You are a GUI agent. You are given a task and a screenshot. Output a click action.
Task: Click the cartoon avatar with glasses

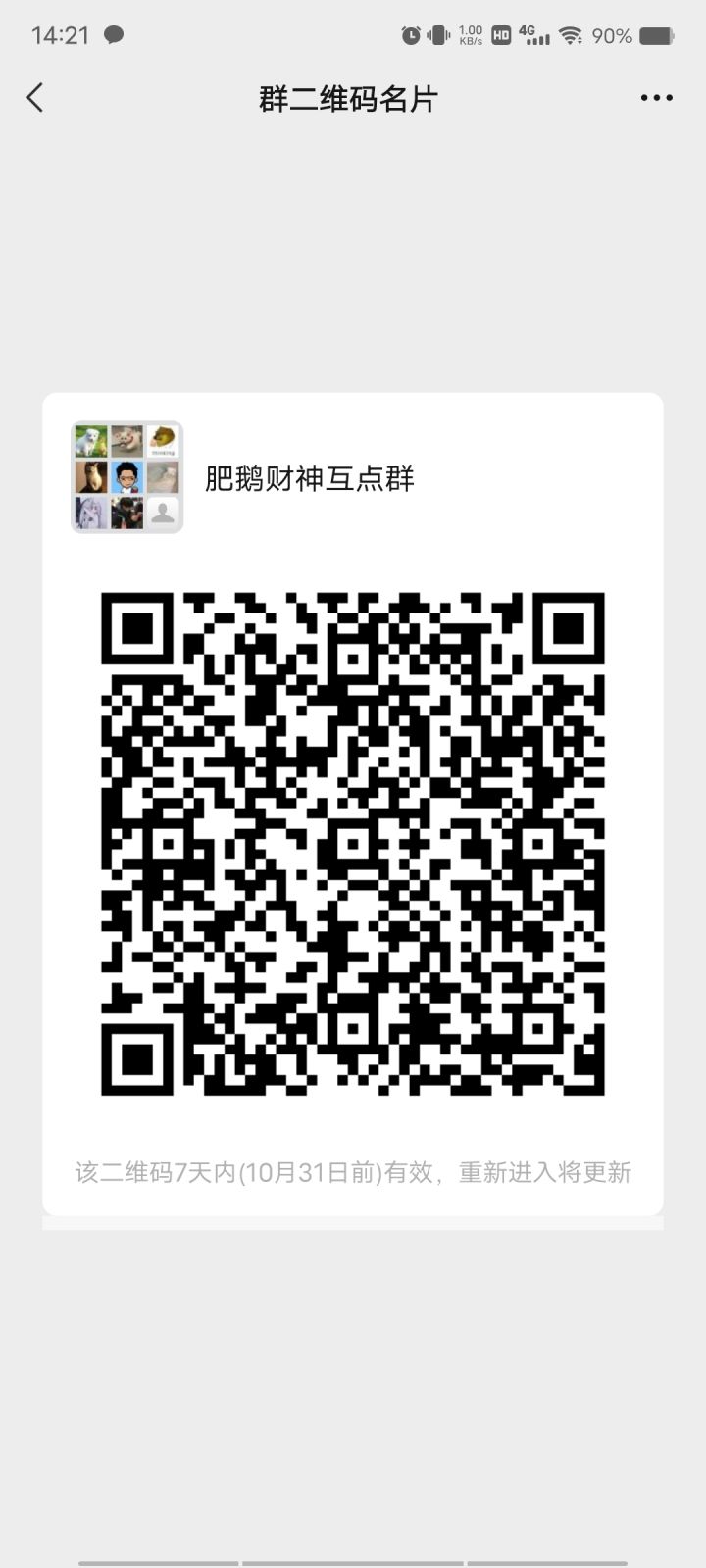[x=126, y=479]
